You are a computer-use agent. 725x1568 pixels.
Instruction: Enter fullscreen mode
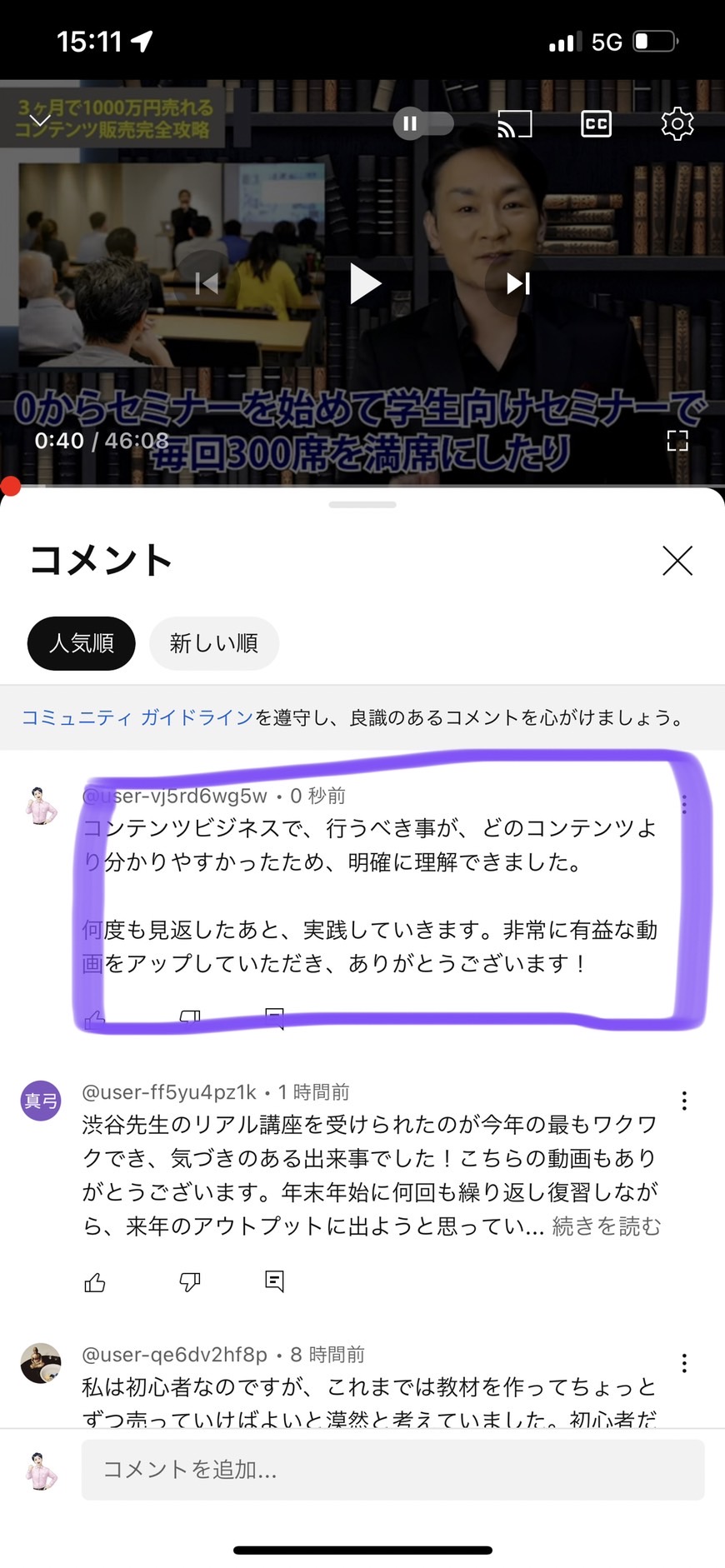[x=677, y=441]
